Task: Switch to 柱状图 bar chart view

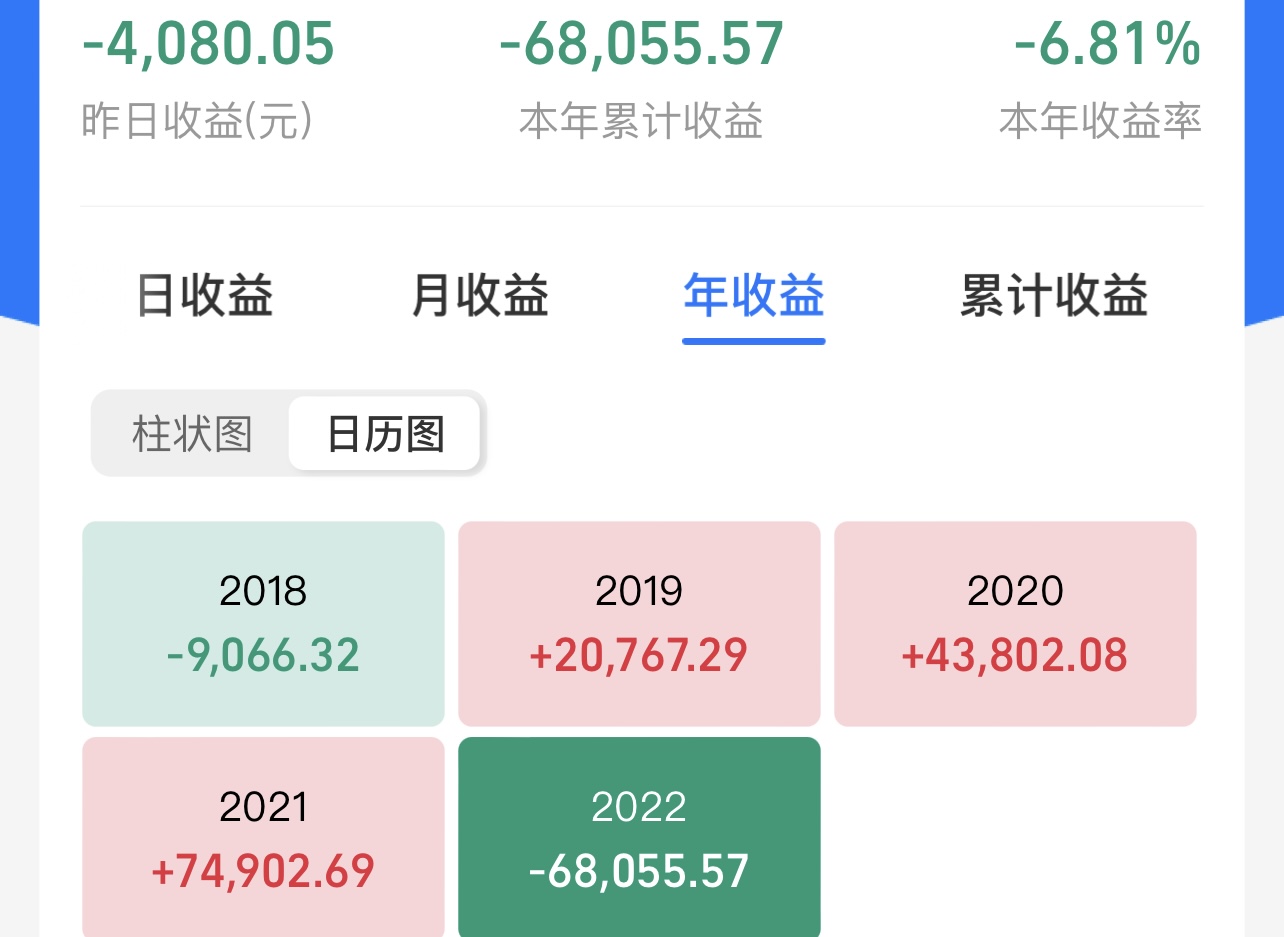Action: pos(192,434)
